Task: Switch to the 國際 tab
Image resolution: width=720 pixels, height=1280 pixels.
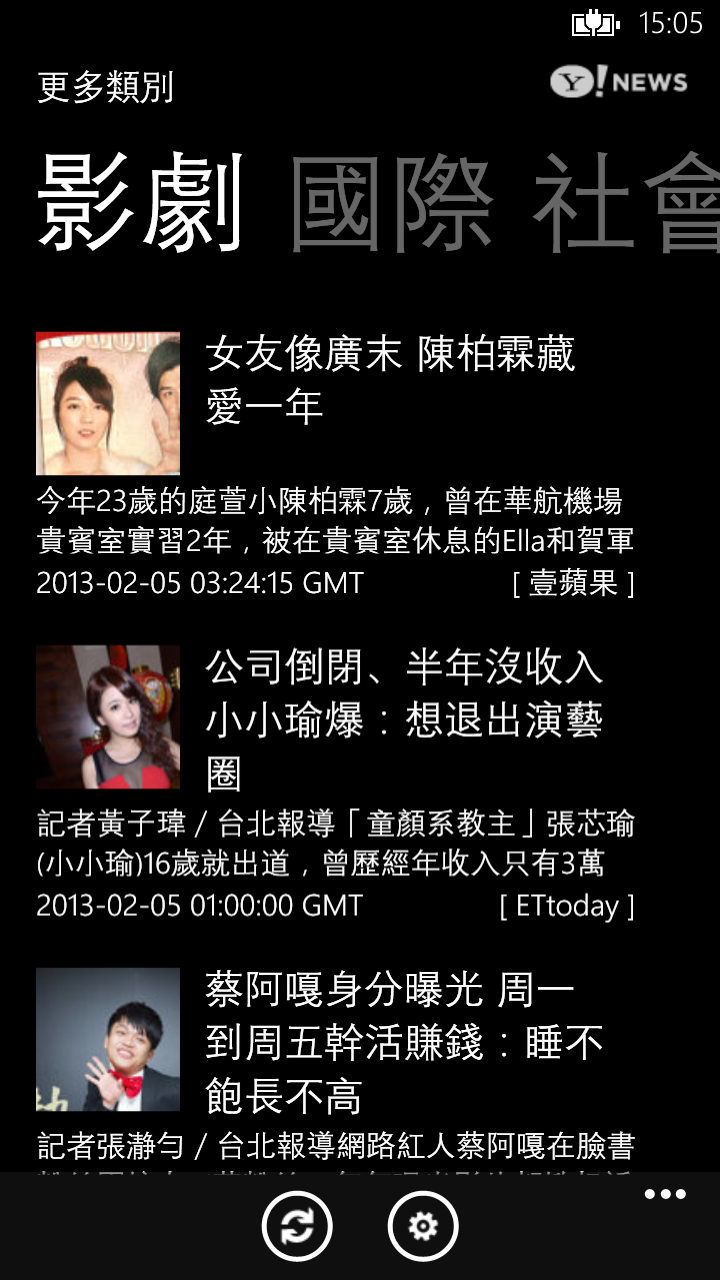Action: coord(391,204)
